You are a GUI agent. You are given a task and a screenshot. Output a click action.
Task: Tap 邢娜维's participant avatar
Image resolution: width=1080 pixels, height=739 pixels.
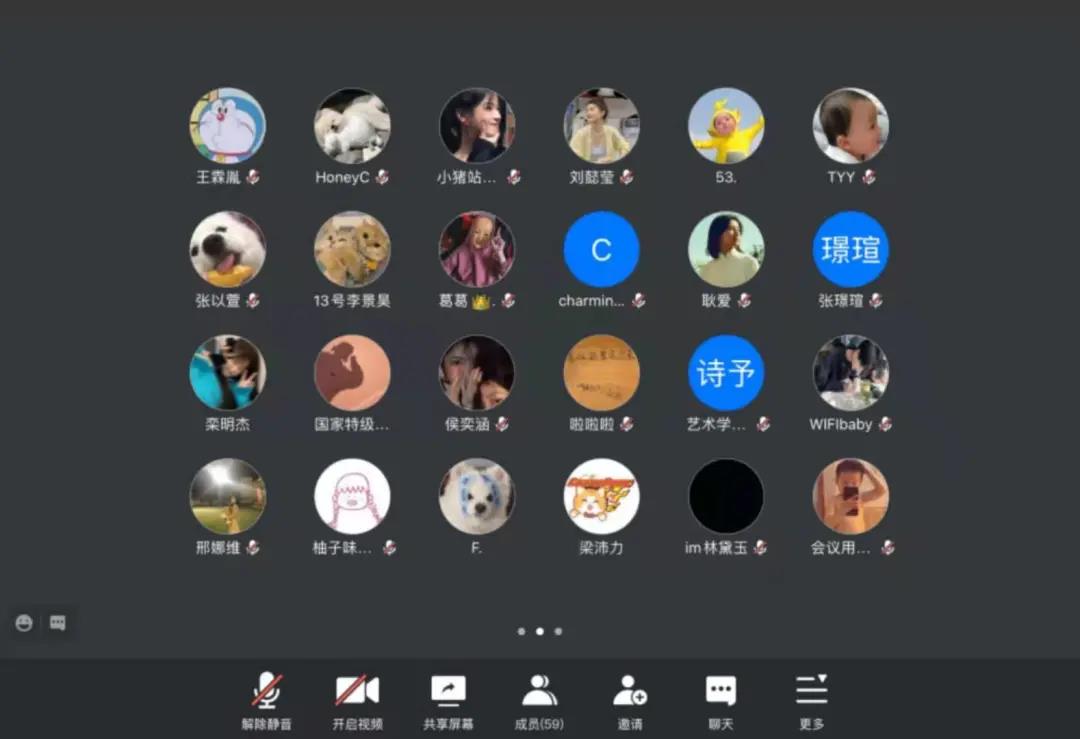coord(228,496)
